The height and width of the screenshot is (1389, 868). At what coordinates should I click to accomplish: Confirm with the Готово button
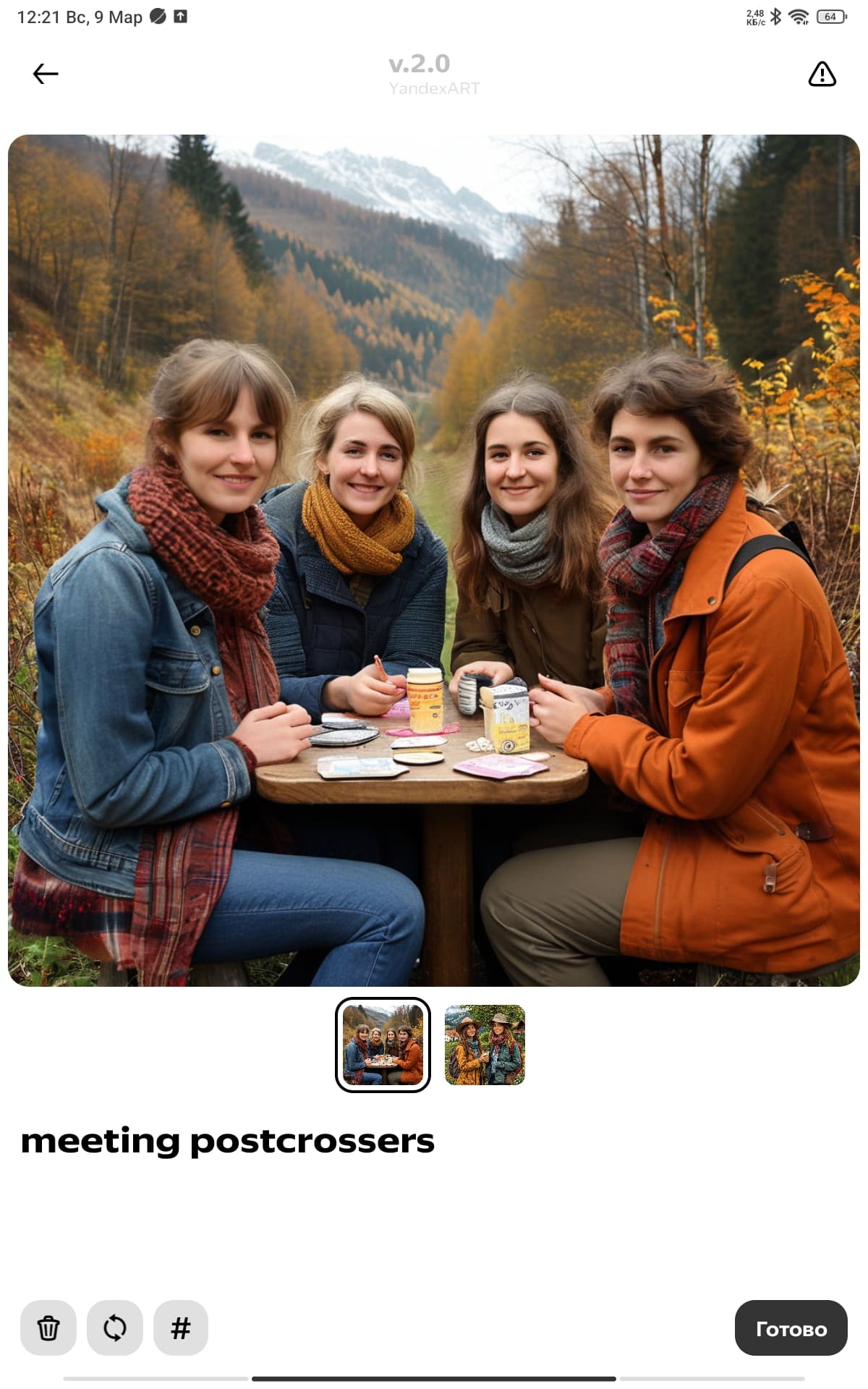pyautogui.click(x=791, y=1328)
